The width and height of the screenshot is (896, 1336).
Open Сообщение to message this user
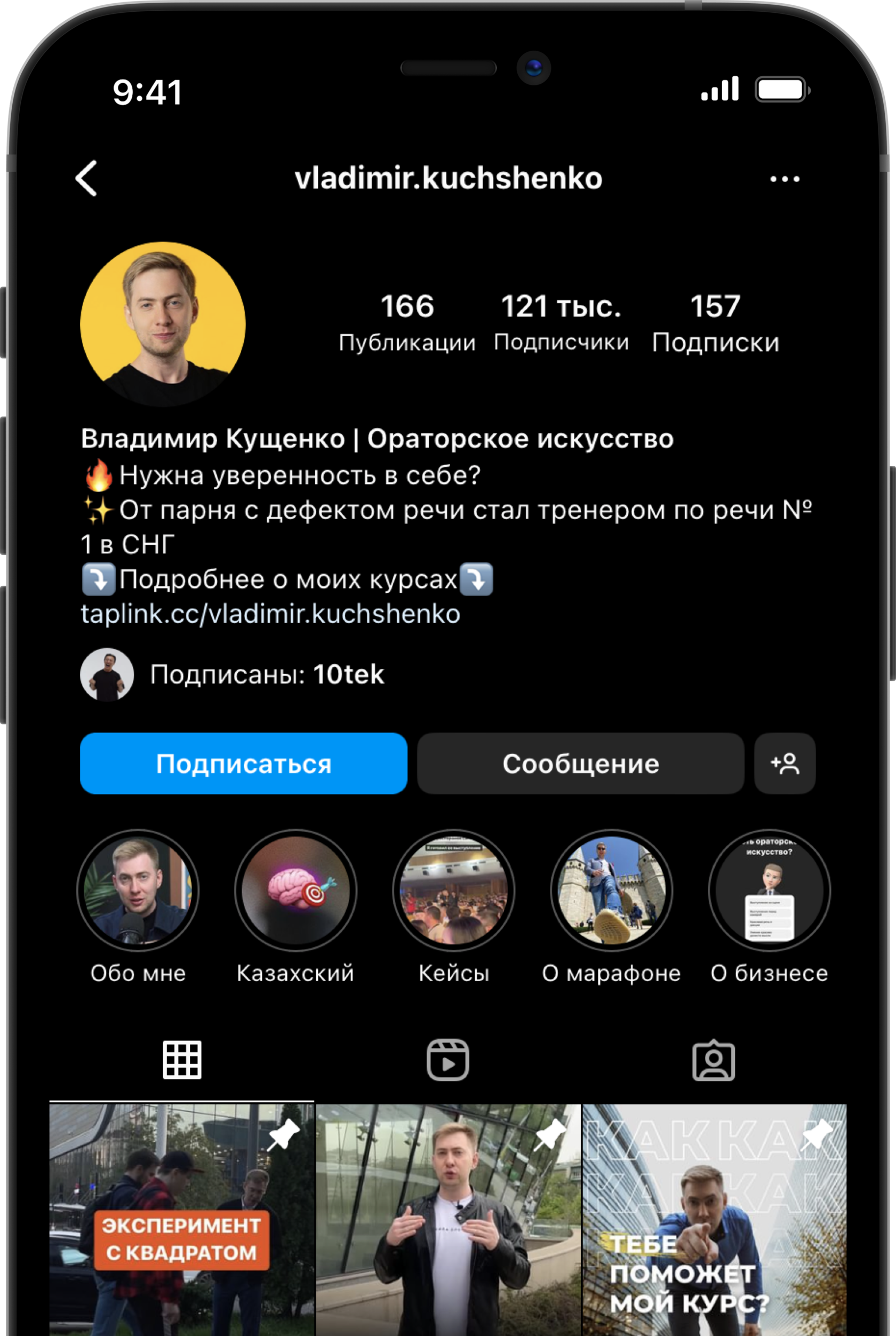tap(580, 763)
